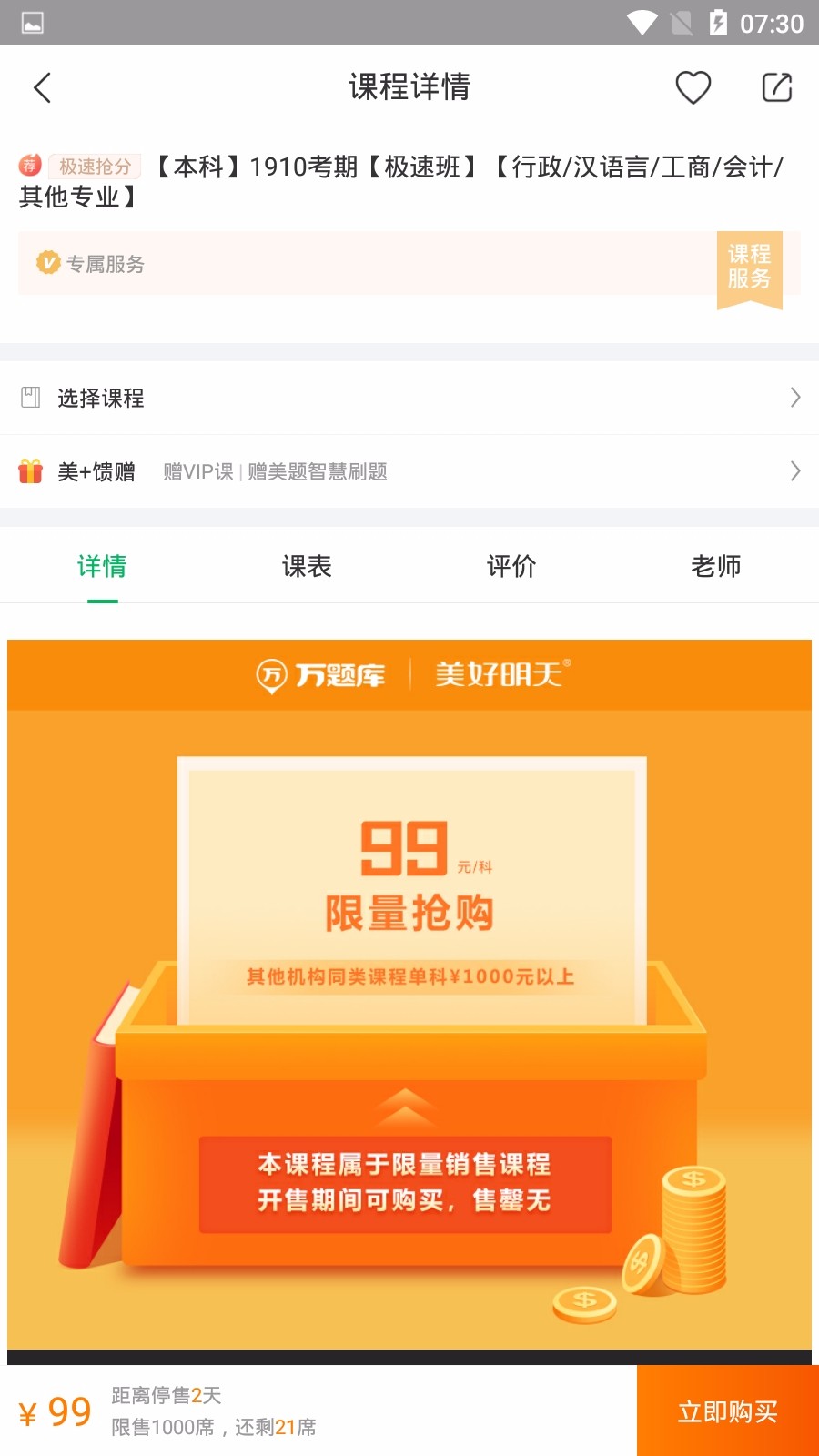Tap the V badge next to 专属服务
This screenshot has height=1456, width=819.
[47, 264]
